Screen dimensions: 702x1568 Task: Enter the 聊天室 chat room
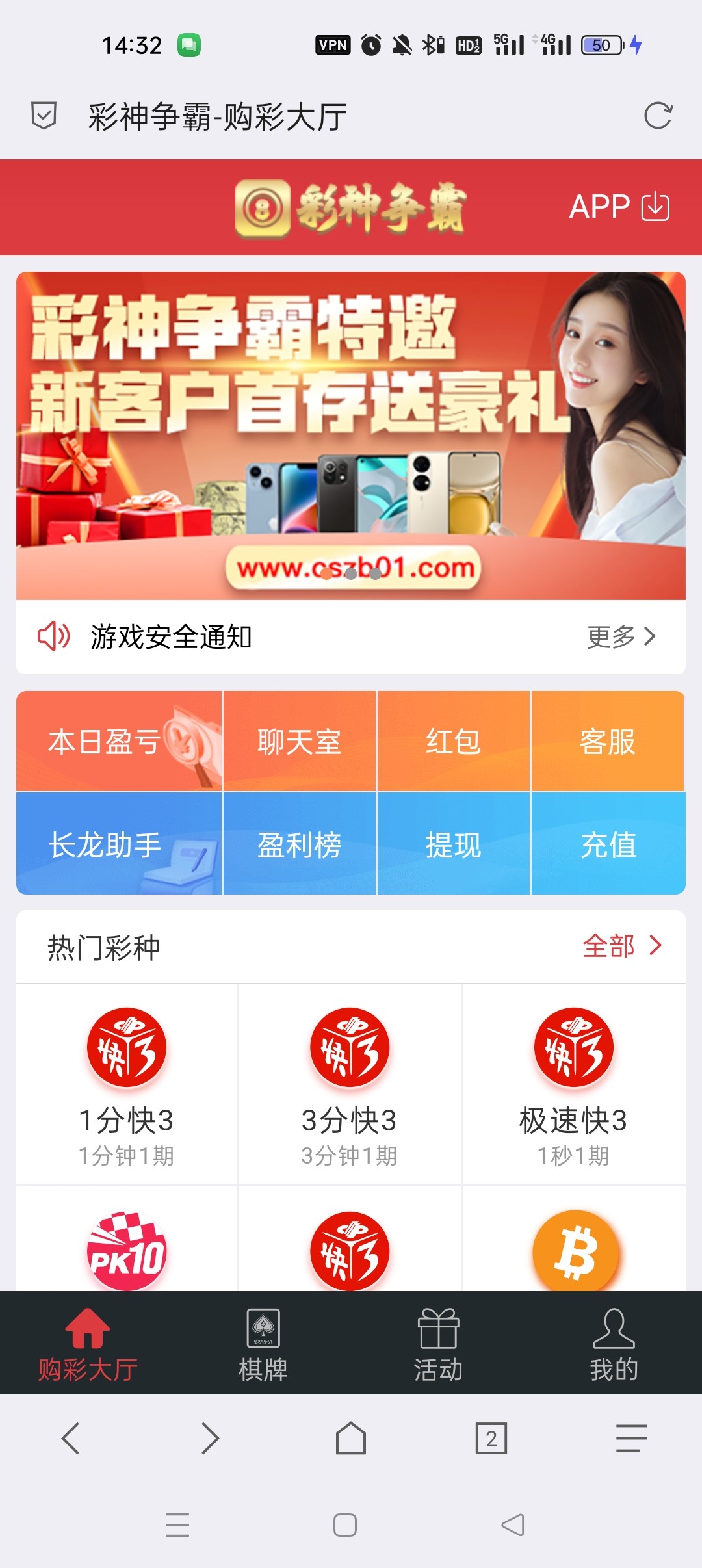pos(299,741)
